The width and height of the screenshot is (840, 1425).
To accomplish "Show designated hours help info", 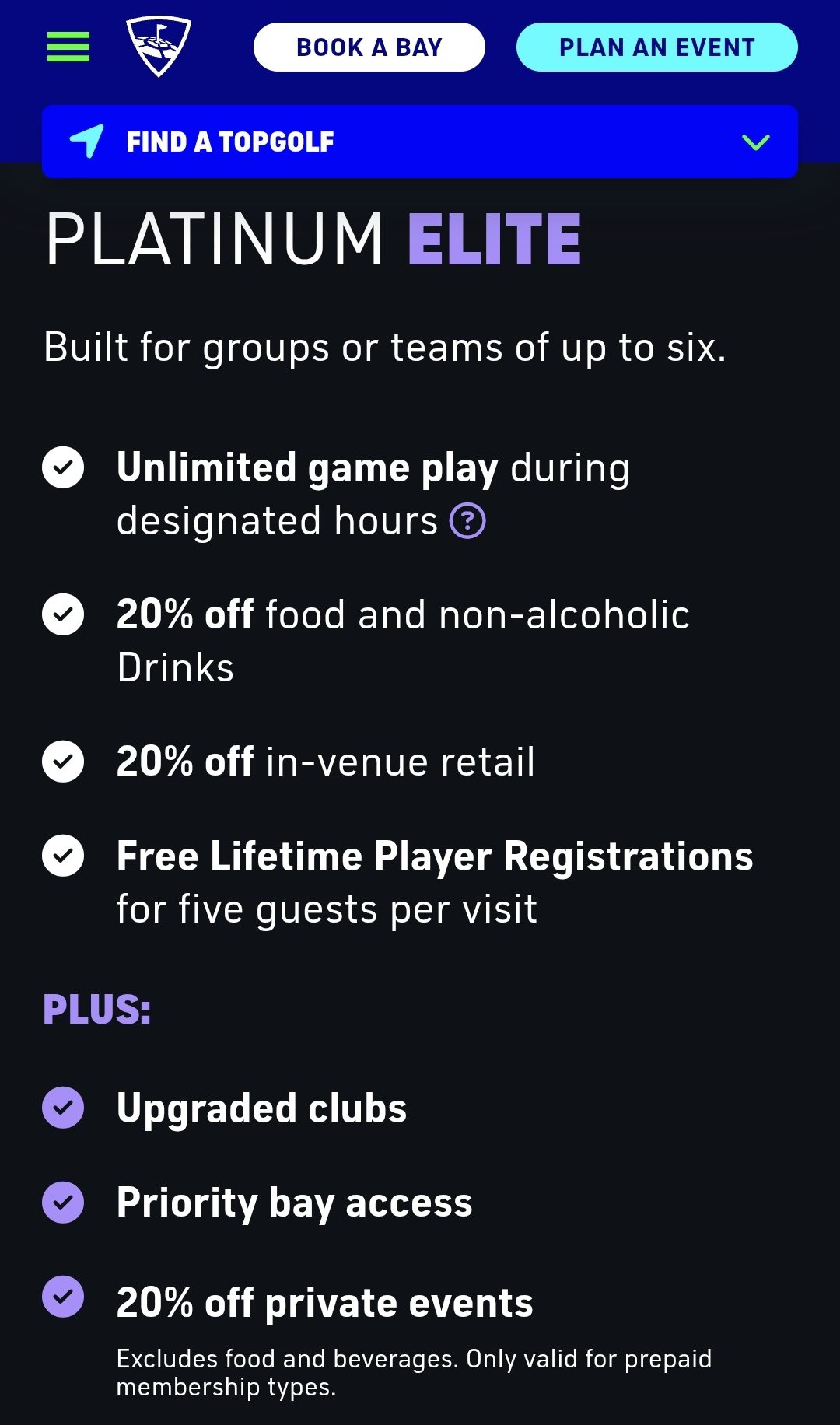I will [x=467, y=521].
